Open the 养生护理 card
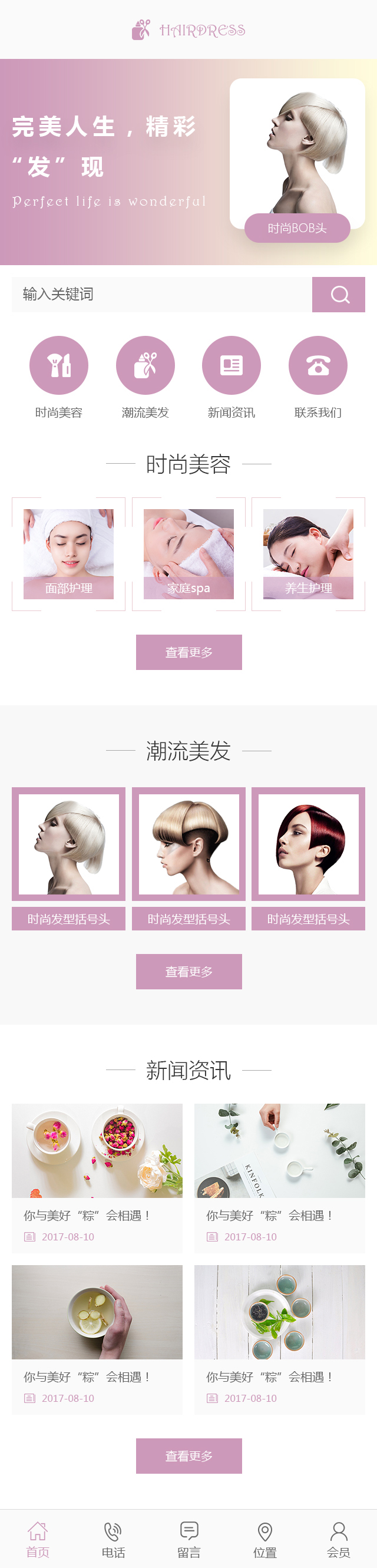This screenshot has width=377, height=1568. point(308,554)
